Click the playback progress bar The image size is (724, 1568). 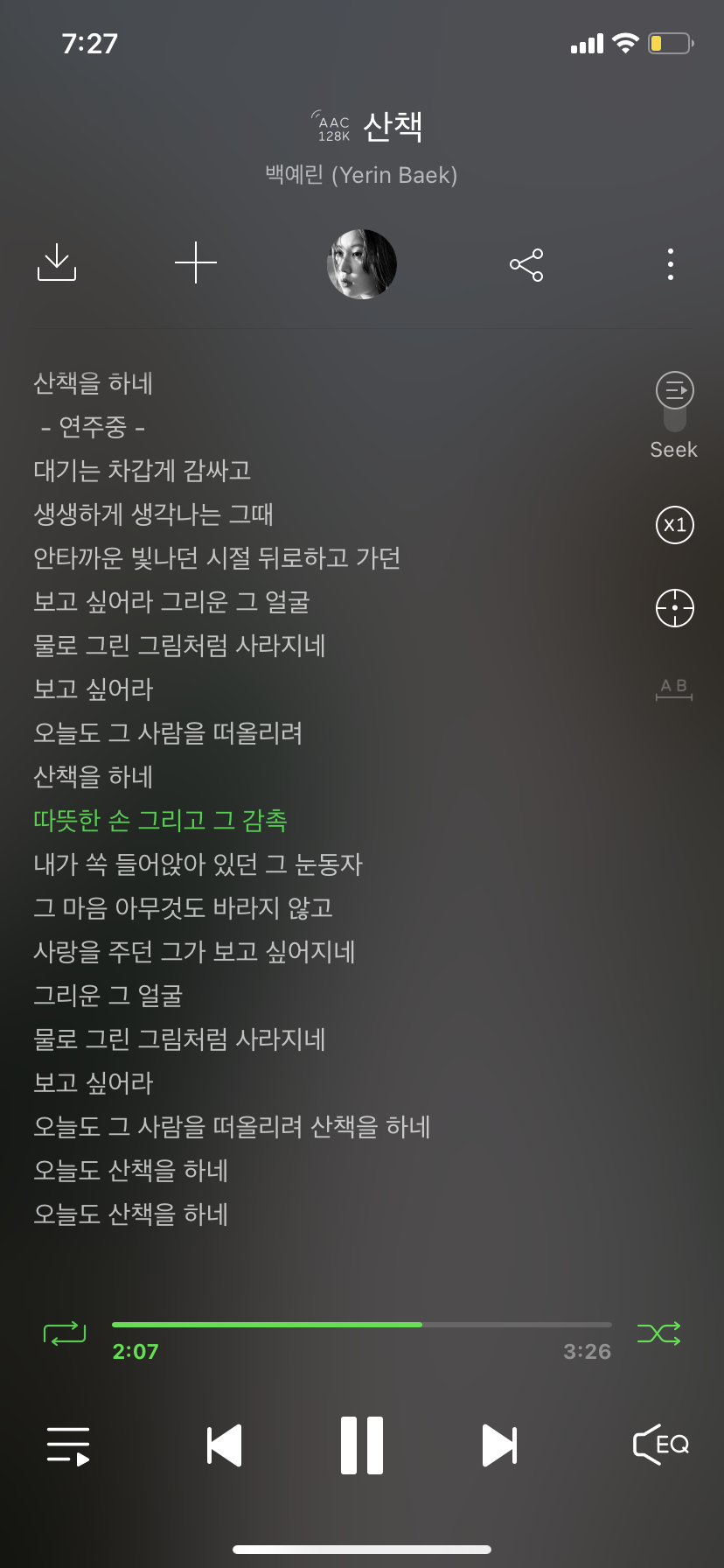pyautogui.click(x=362, y=1325)
